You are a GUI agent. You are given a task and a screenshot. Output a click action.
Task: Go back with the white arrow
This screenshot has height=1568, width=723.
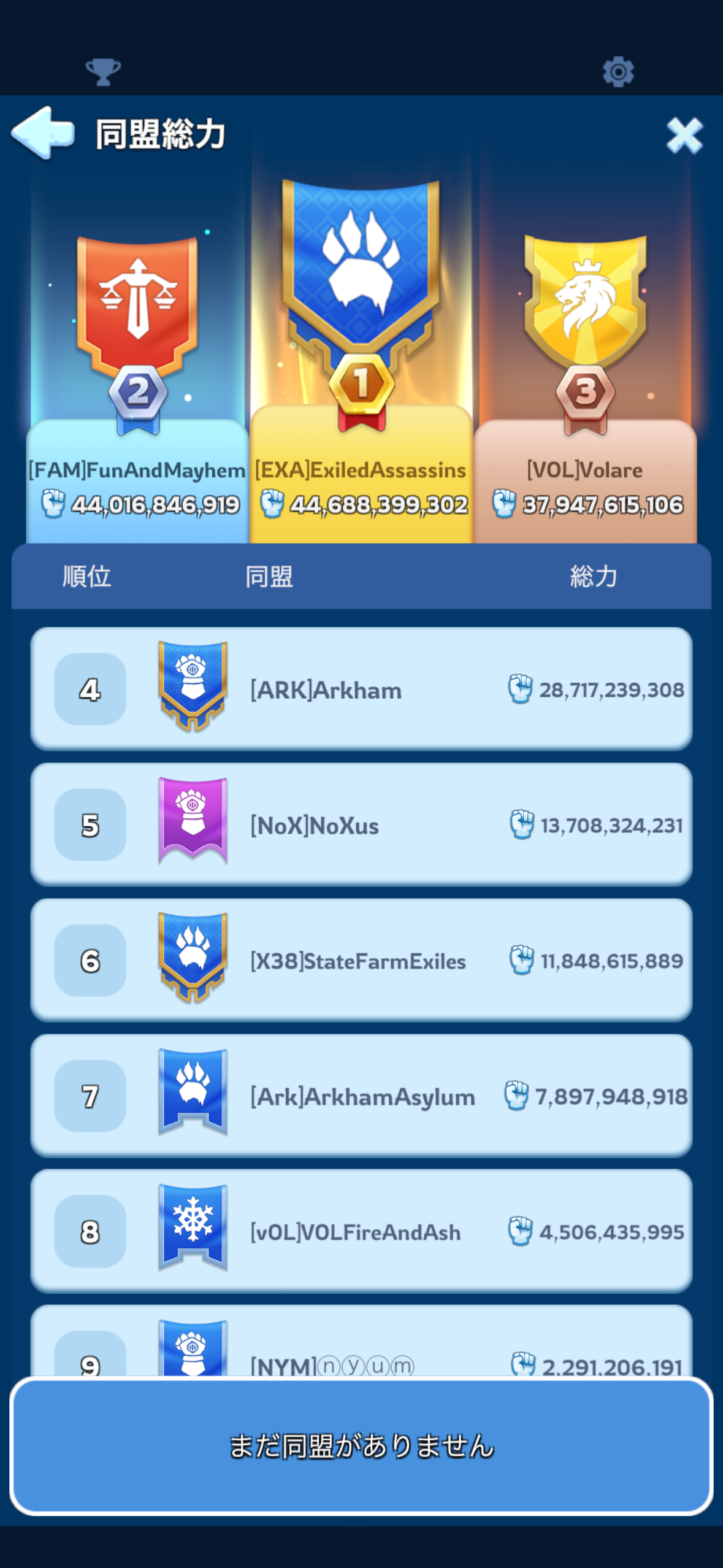coord(43,133)
